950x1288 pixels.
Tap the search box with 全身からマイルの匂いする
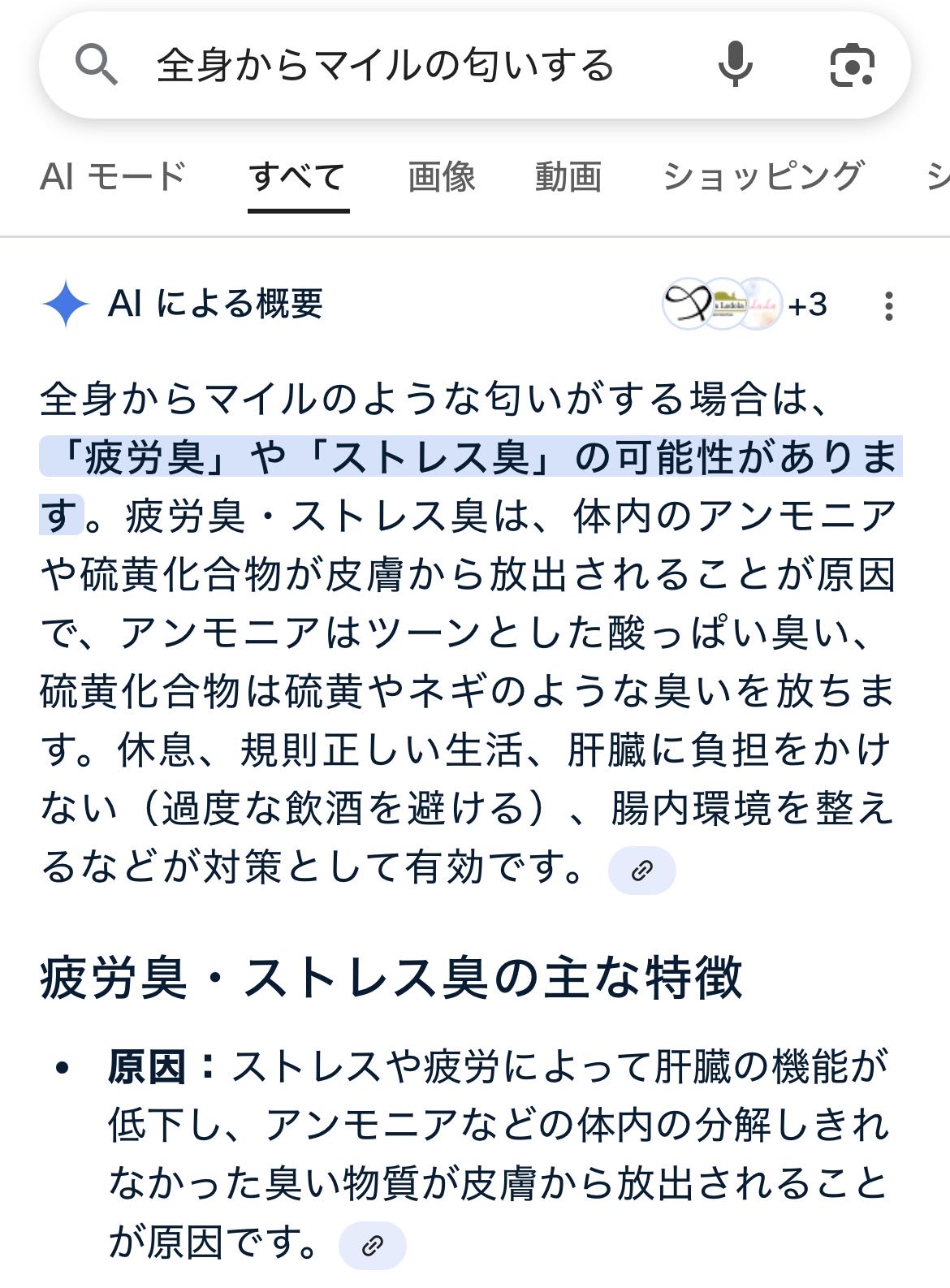pos(385,65)
